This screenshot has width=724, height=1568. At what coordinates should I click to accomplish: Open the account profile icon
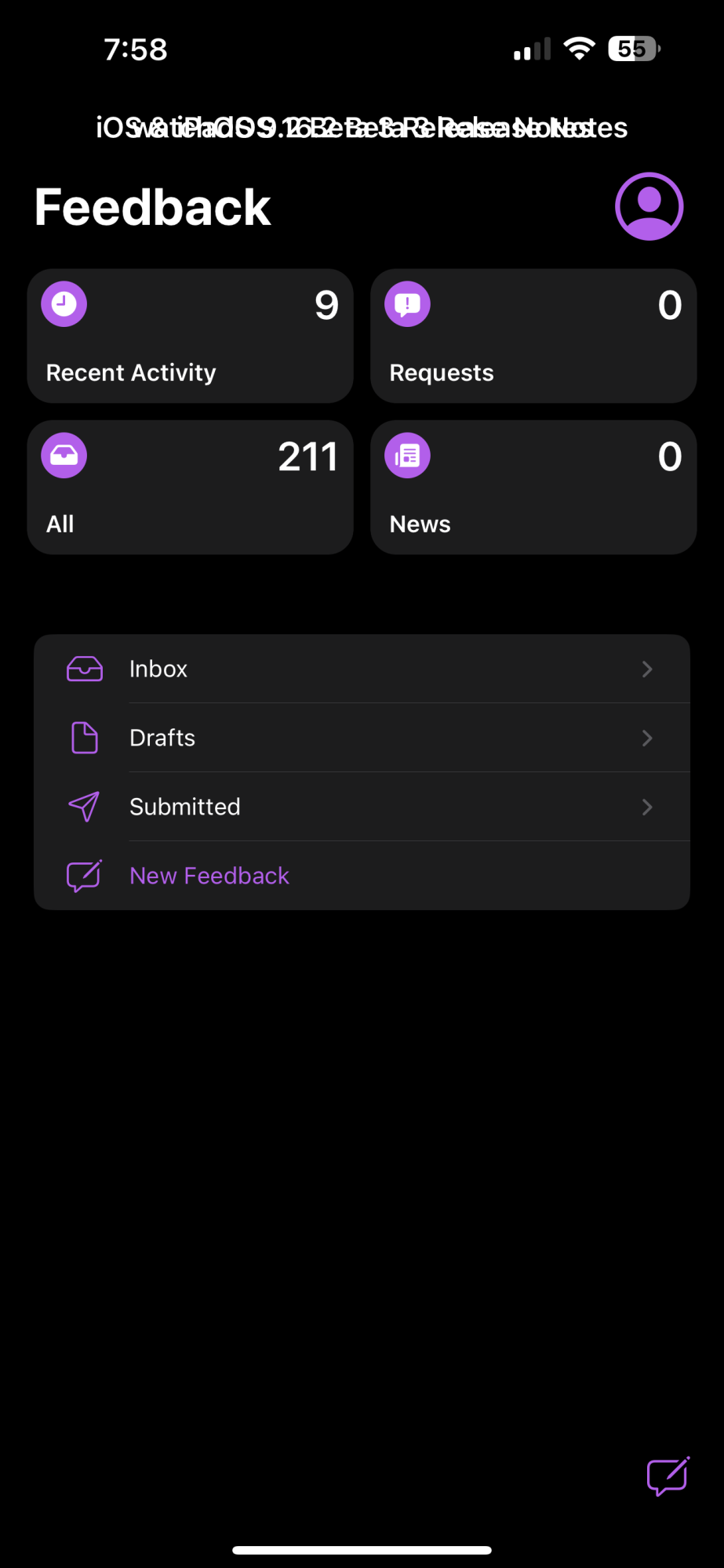pyautogui.click(x=649, y=206)
